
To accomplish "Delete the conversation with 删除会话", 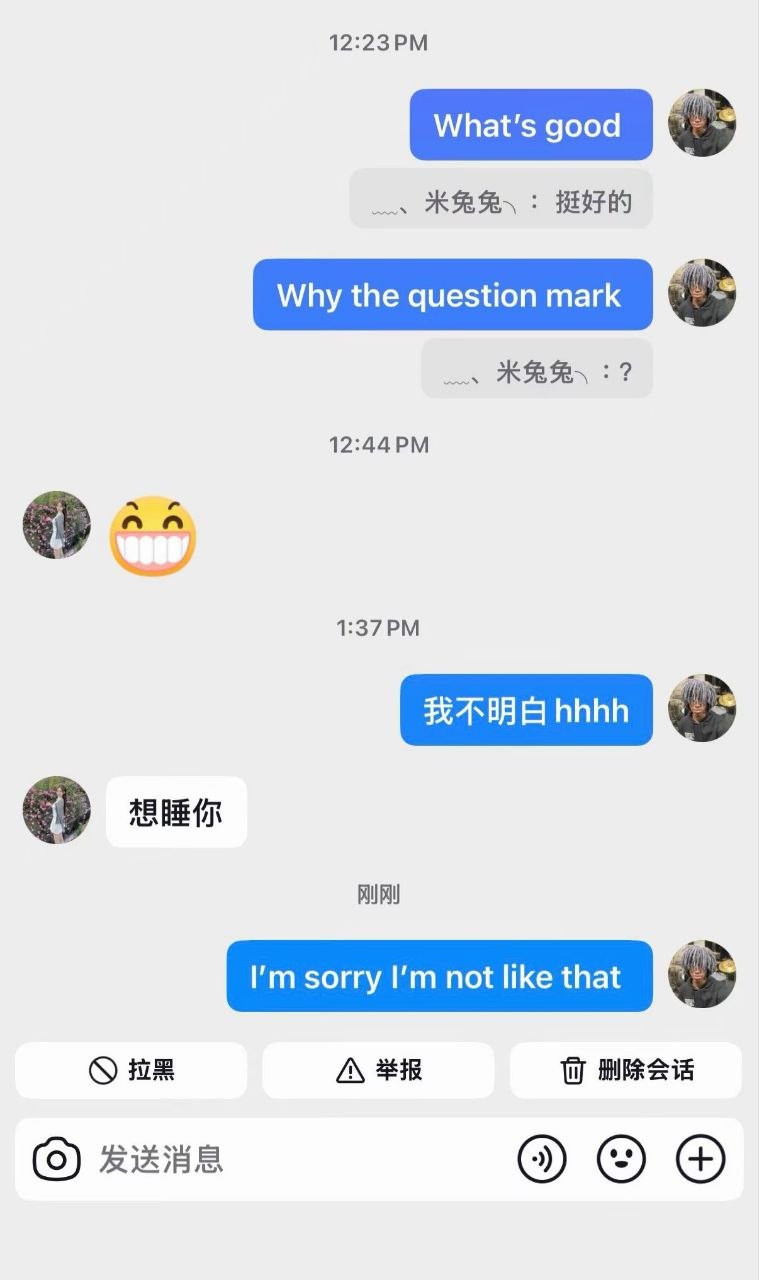I will click(x=626, y=1070).
